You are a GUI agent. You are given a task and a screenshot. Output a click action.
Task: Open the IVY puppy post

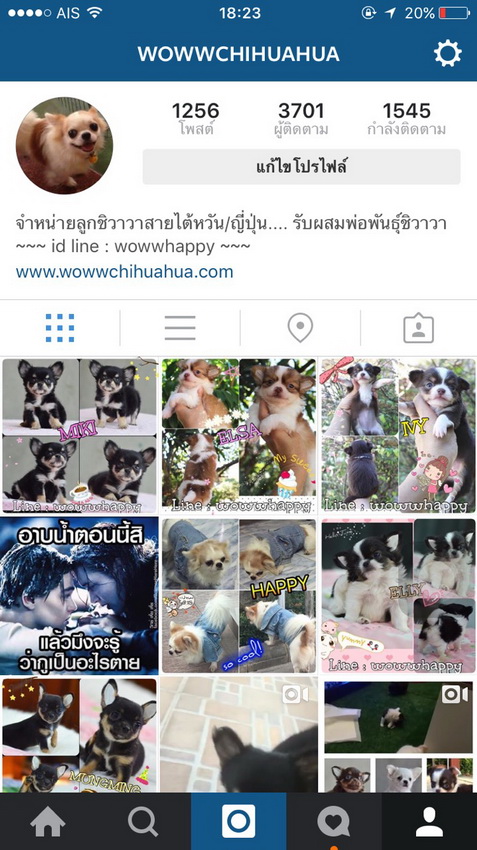point(398,435)
